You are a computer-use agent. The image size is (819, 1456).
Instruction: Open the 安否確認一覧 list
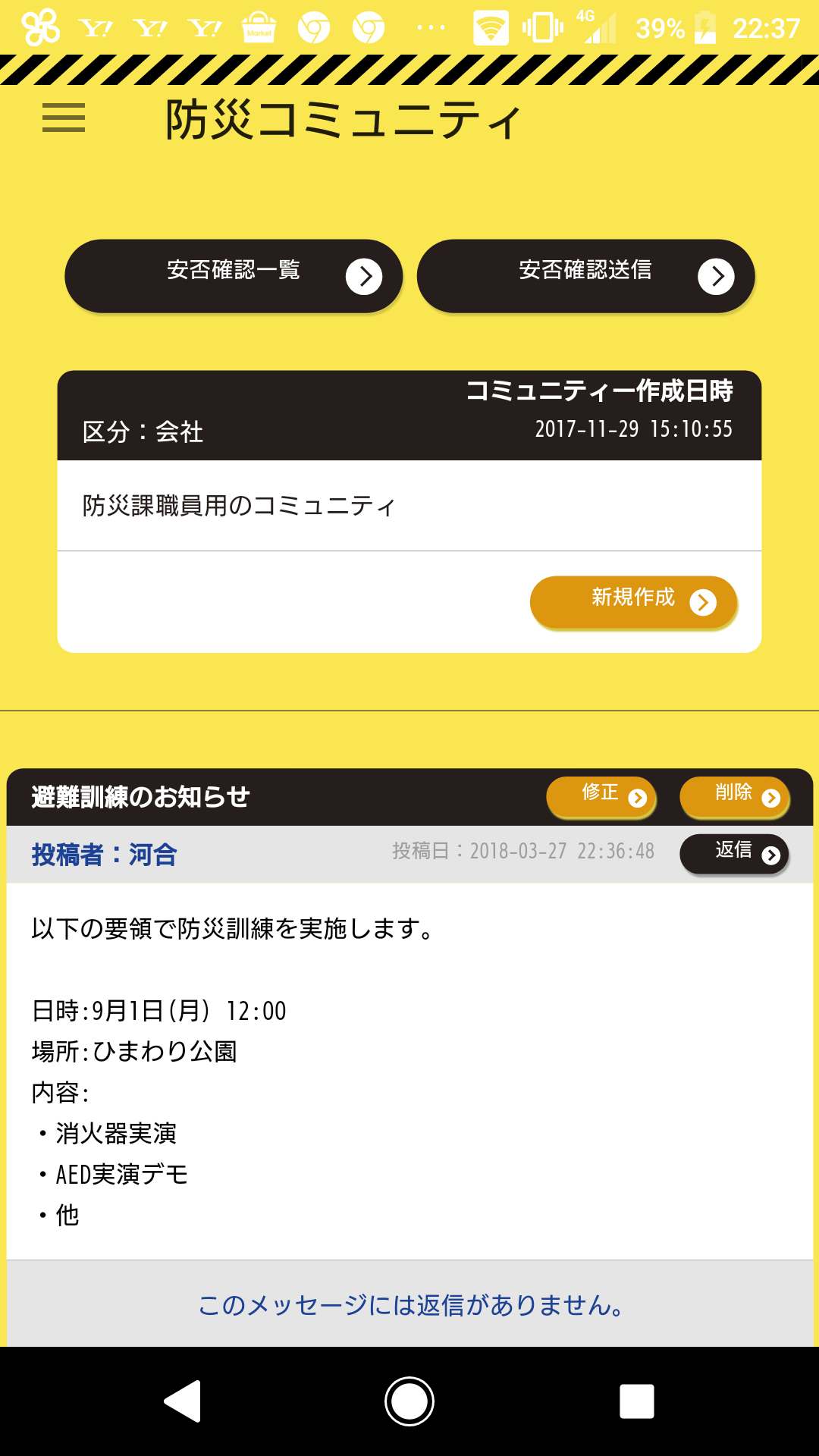[234, 276]
